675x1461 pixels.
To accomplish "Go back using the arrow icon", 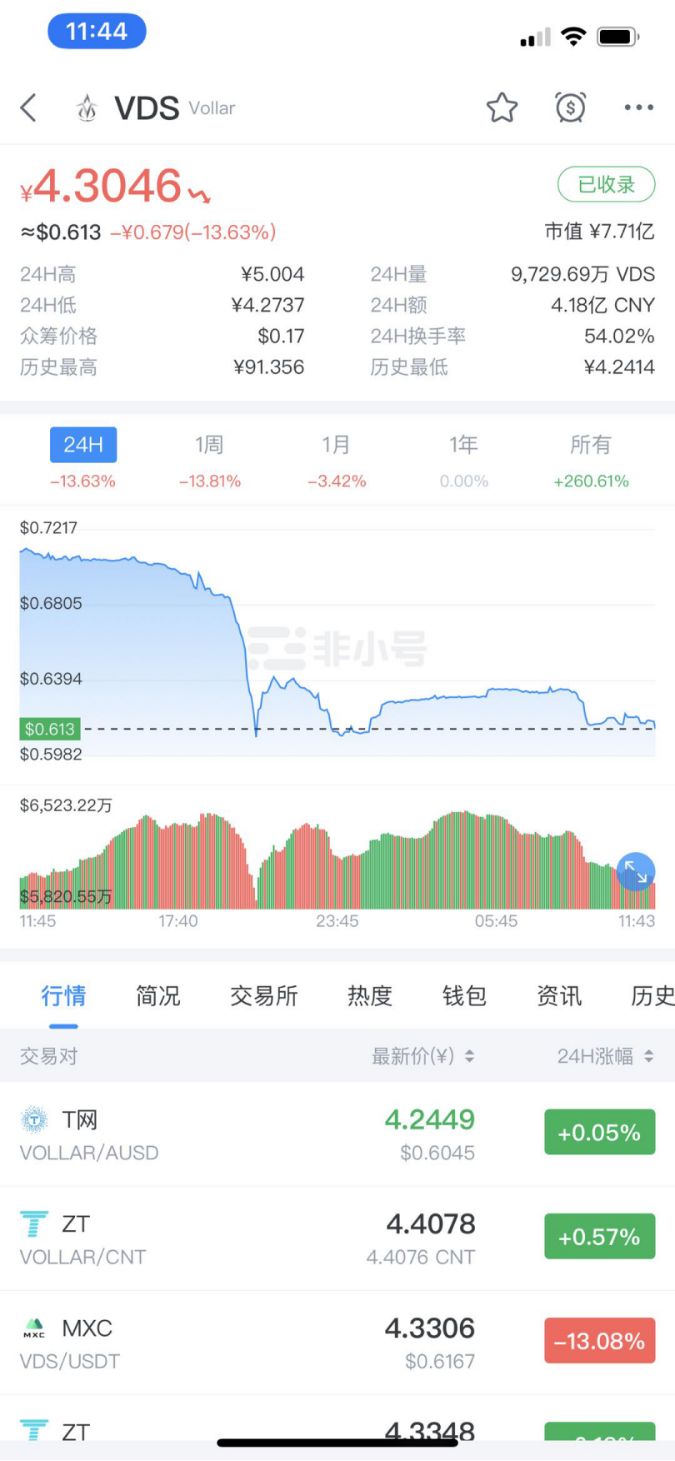I will [x=29, y=108].
